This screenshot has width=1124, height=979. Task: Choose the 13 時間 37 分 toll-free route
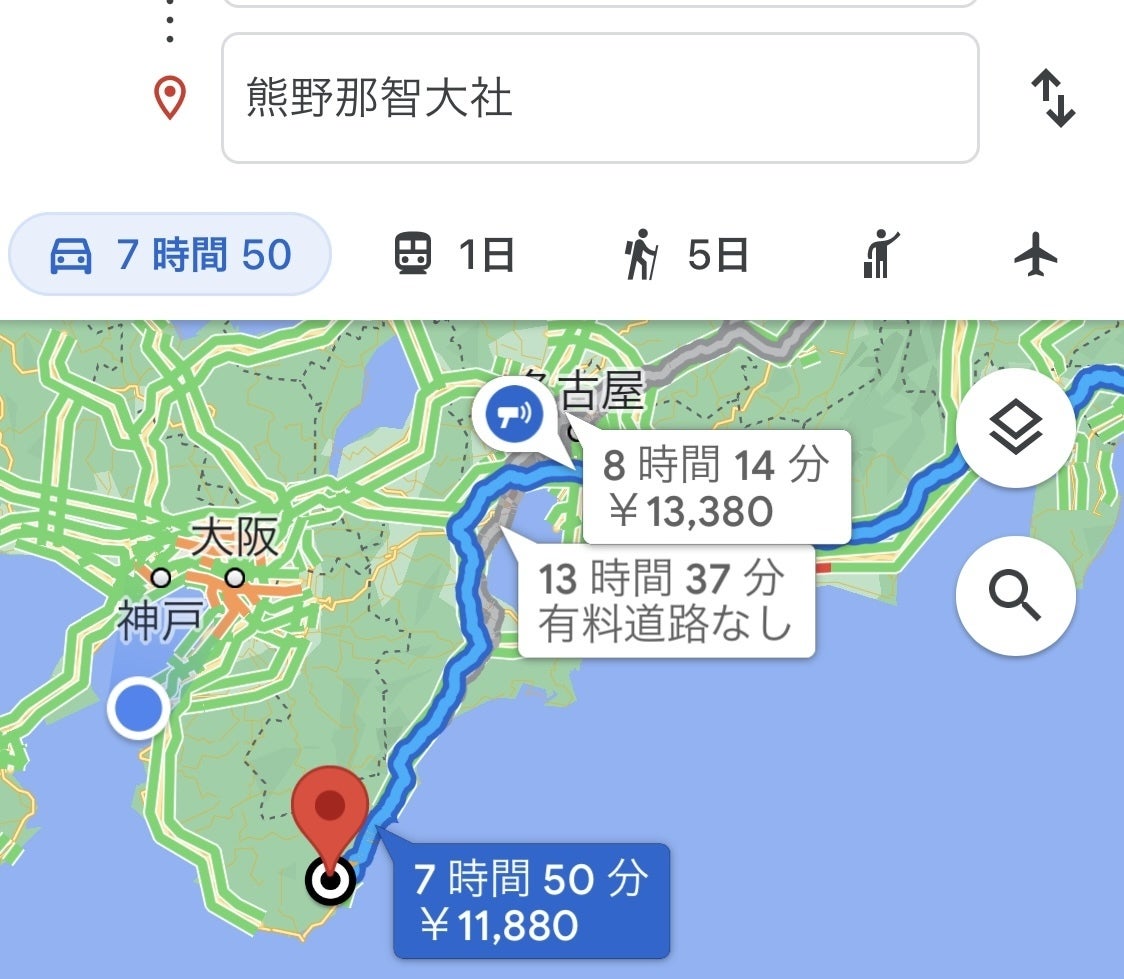(666, 601)
